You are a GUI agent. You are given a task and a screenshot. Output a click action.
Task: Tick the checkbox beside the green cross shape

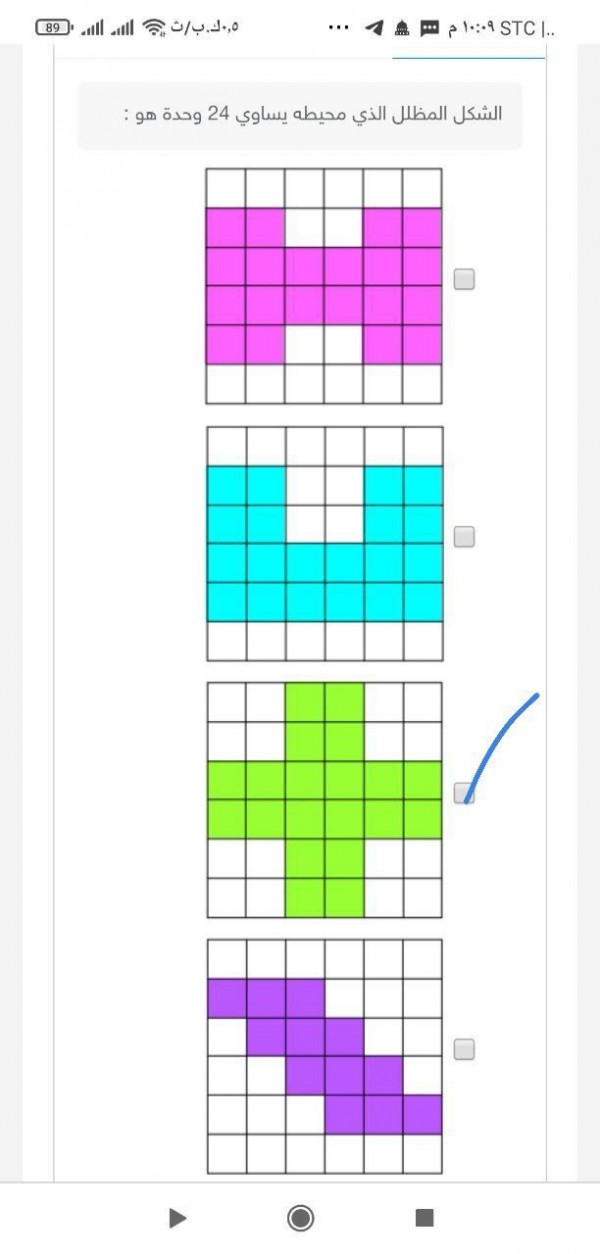tap(464, 793)
